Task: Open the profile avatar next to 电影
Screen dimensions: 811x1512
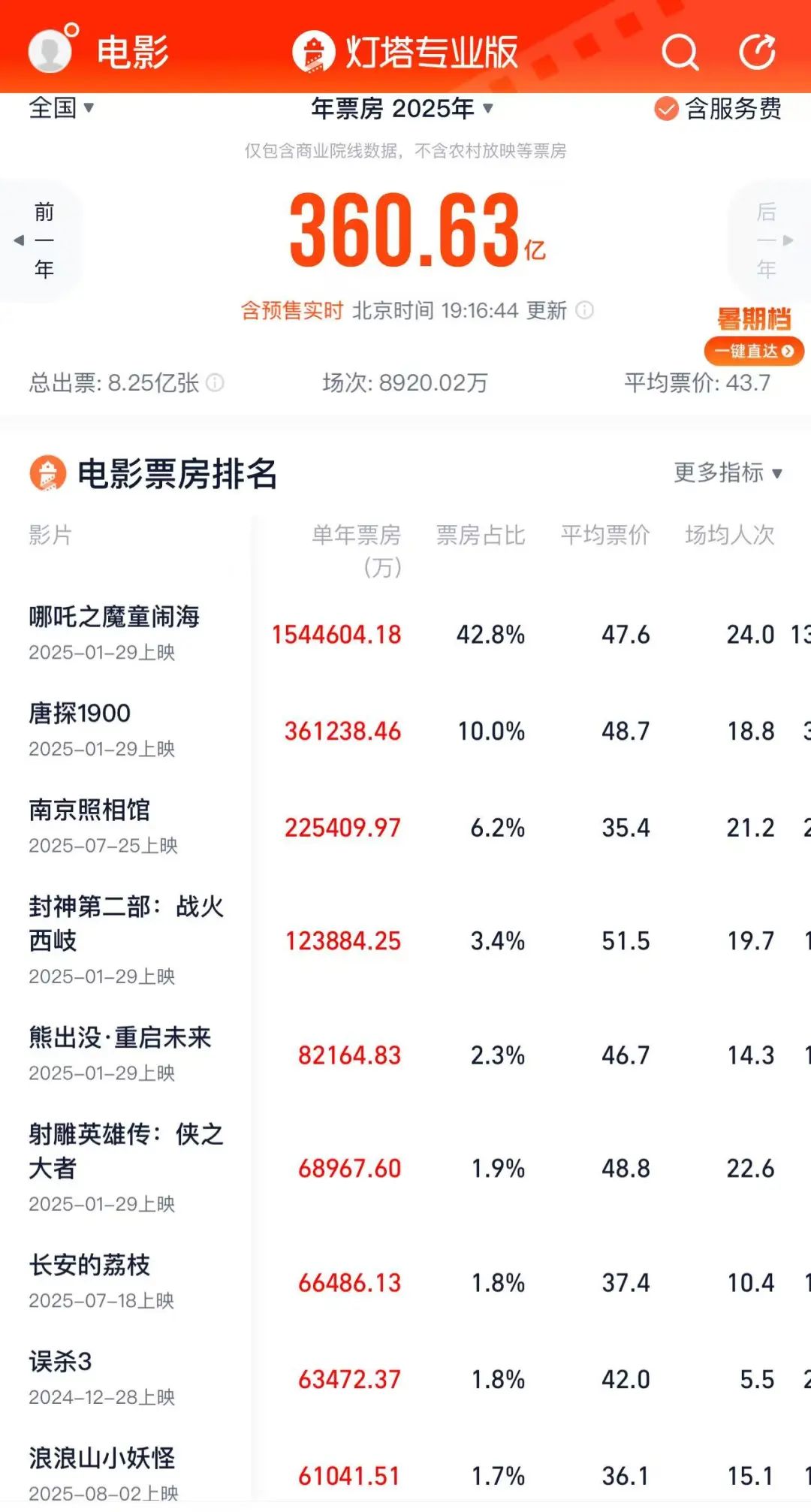Action: 52,50
